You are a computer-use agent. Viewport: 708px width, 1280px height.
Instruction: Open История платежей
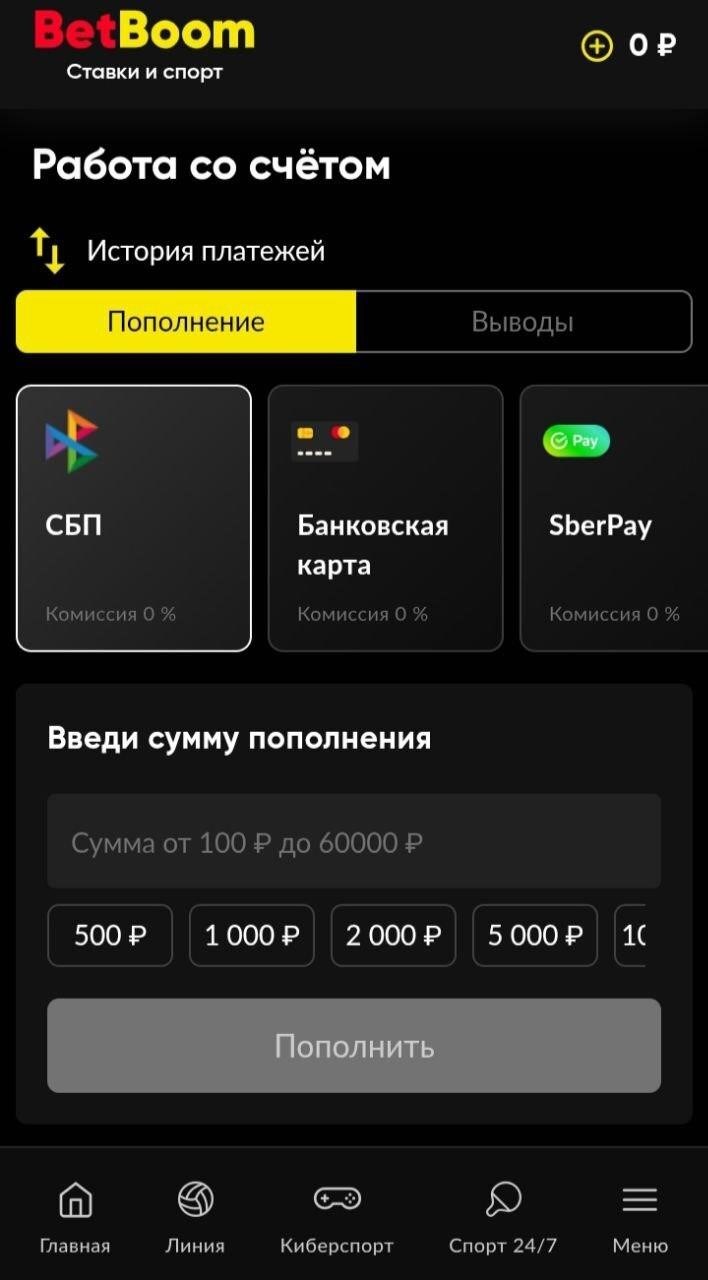(205, 250)
